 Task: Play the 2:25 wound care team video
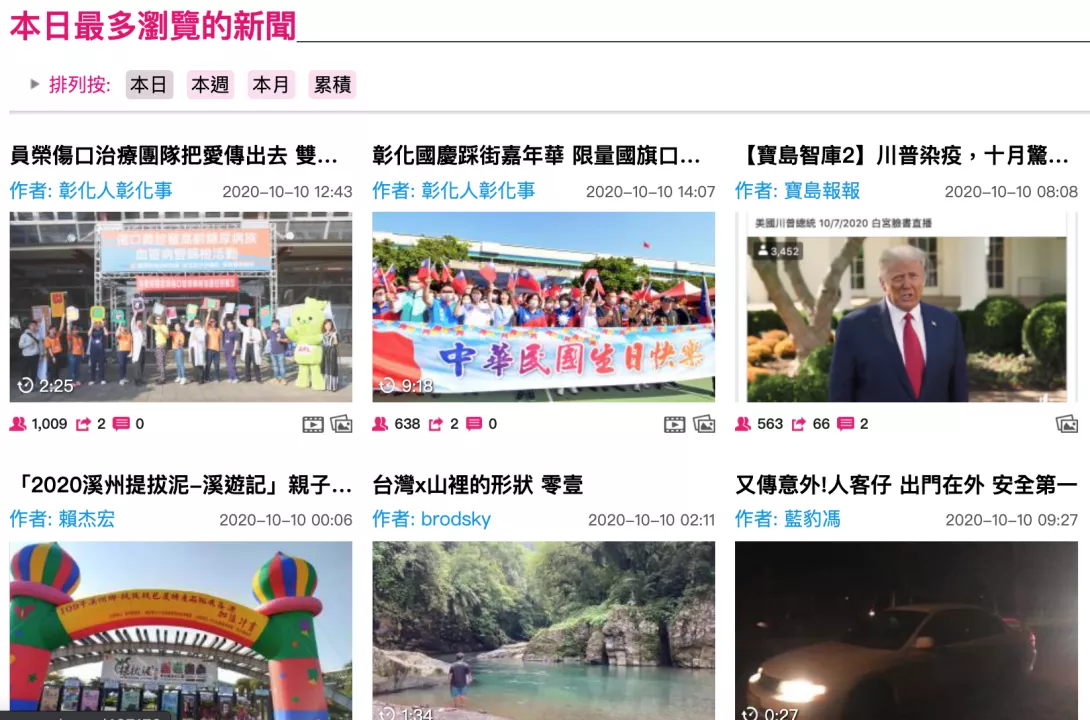coord(181,307)
